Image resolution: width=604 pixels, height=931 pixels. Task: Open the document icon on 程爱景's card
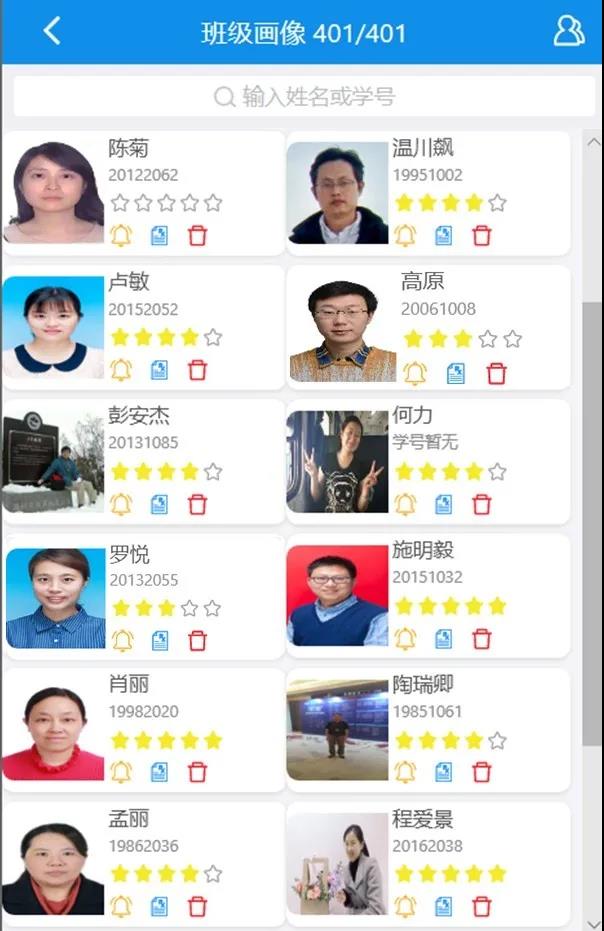[x=443, y=906]
